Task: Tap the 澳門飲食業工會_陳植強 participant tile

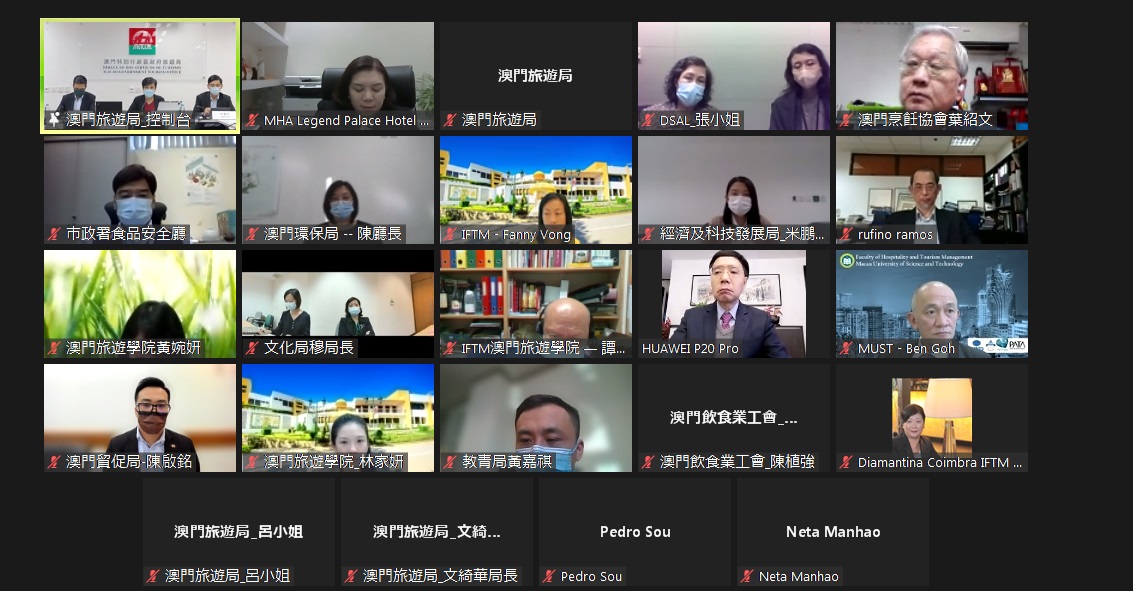Action: [x=734, y=418]
